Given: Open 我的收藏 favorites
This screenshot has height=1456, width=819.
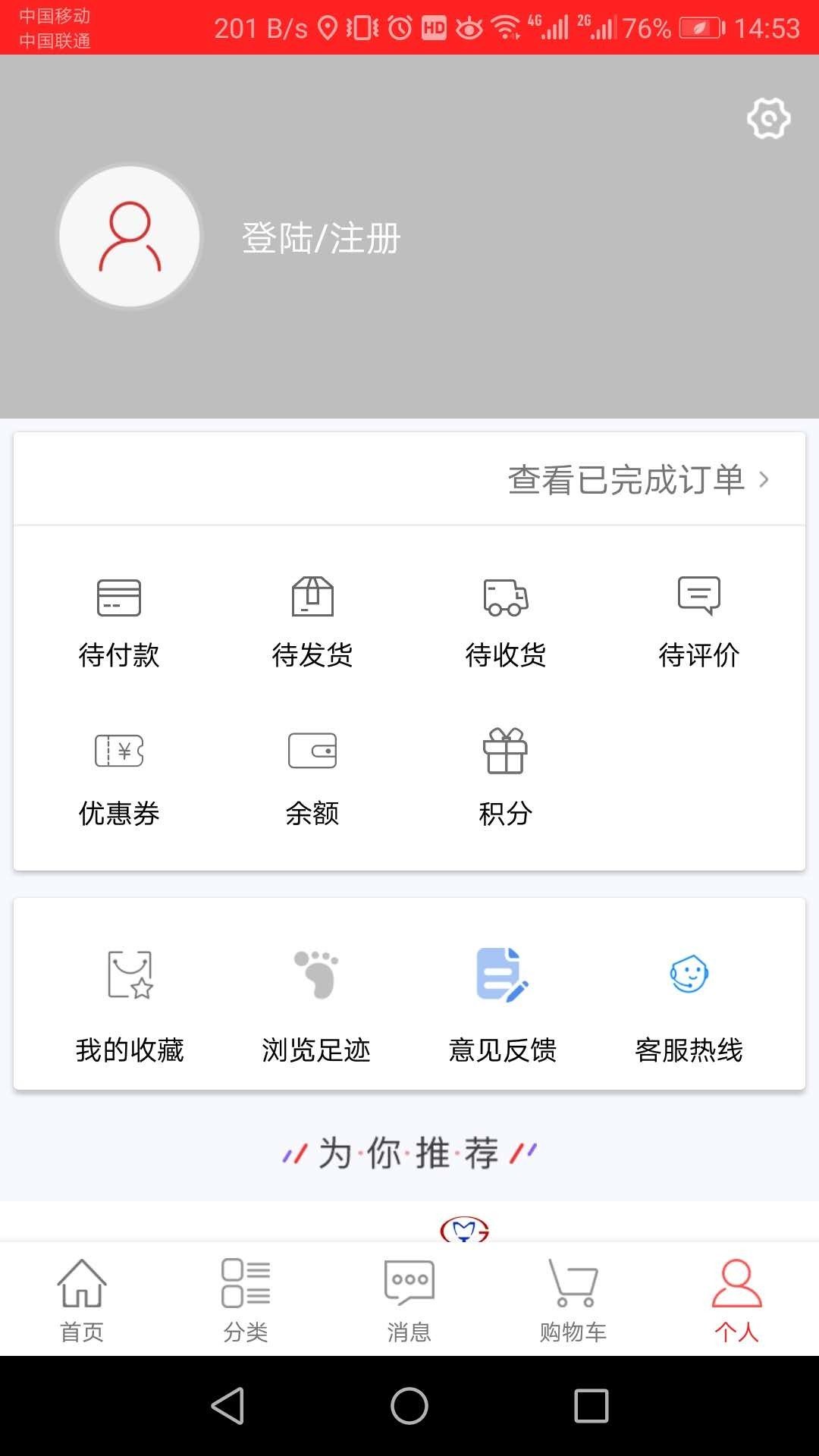Looking at the screenshot, I should [x=130, y=1005].
